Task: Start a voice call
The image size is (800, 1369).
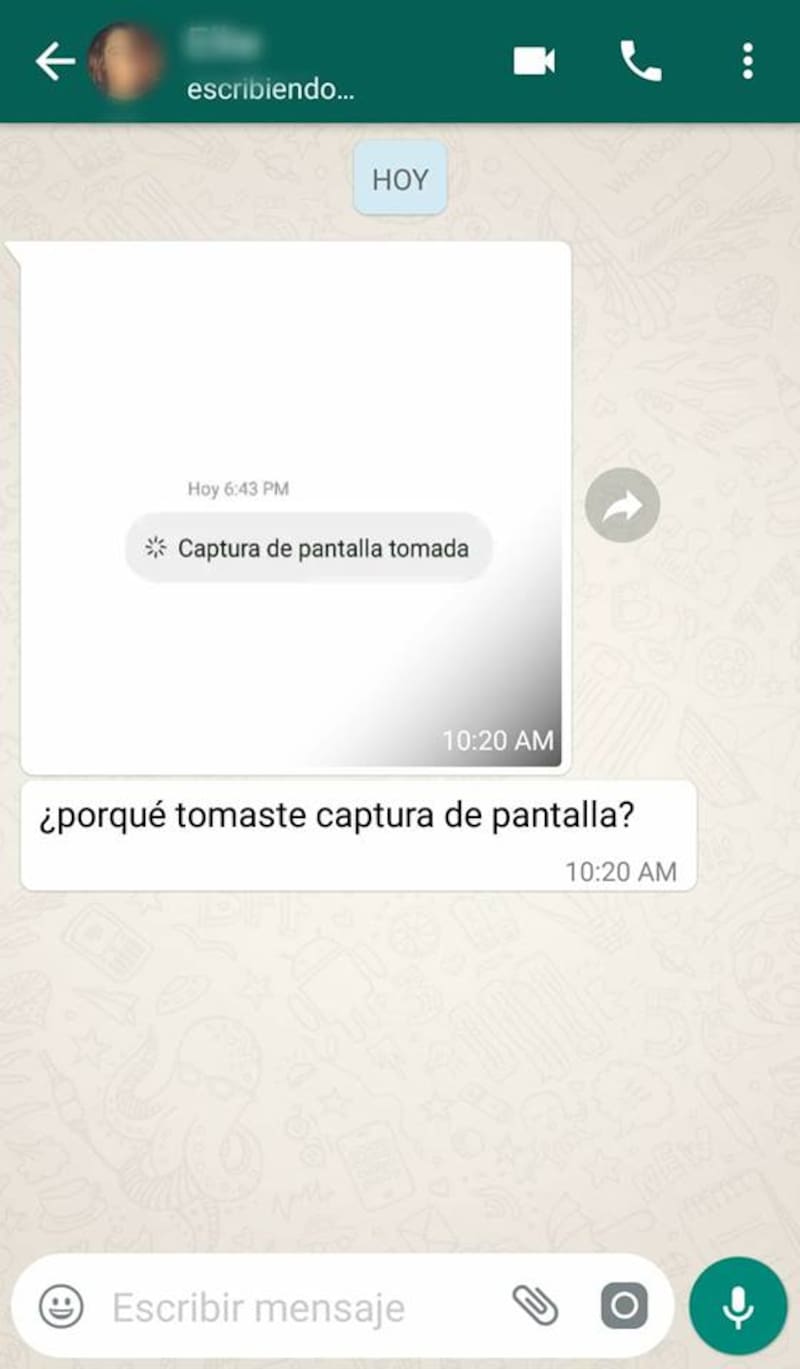Action: tap(640, 62)
